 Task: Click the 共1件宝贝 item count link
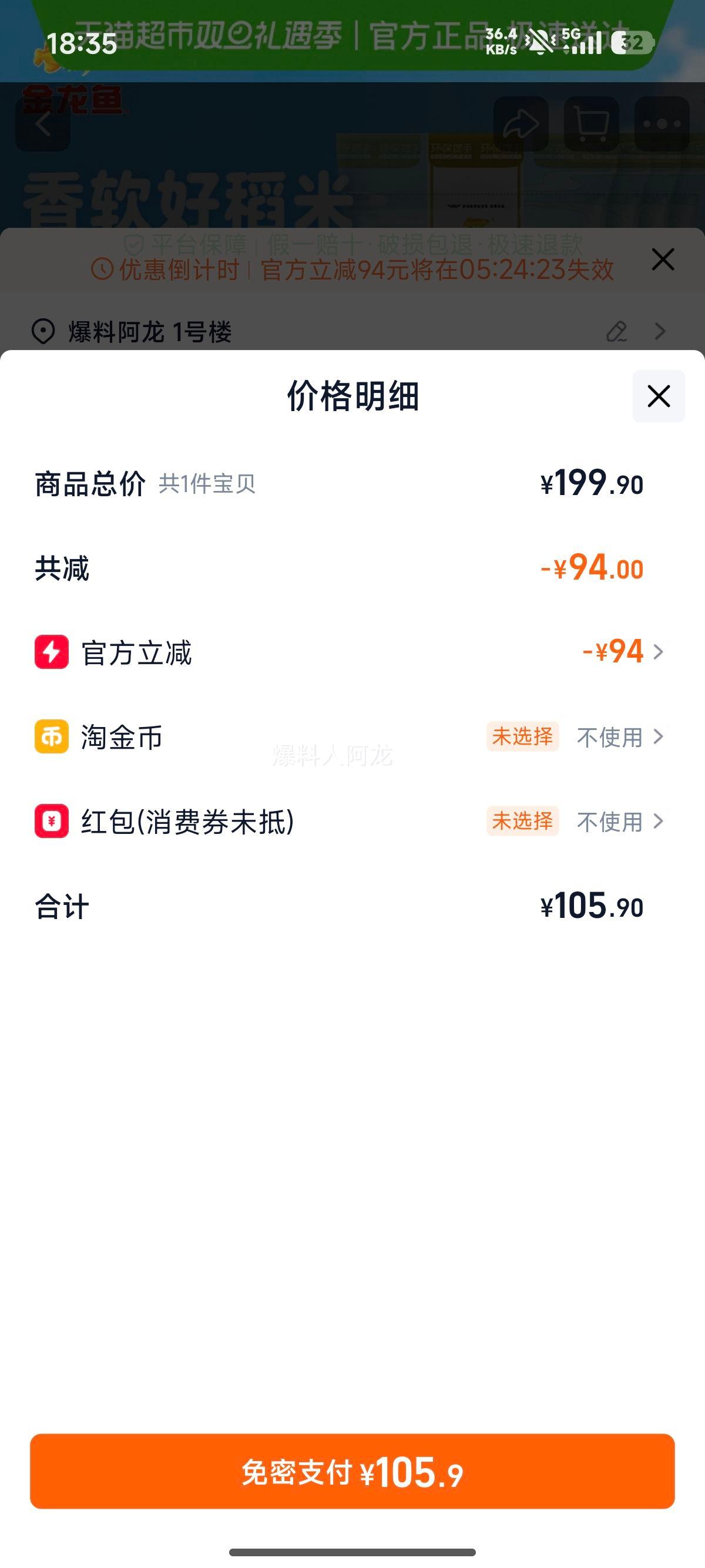tap(207, 483)
